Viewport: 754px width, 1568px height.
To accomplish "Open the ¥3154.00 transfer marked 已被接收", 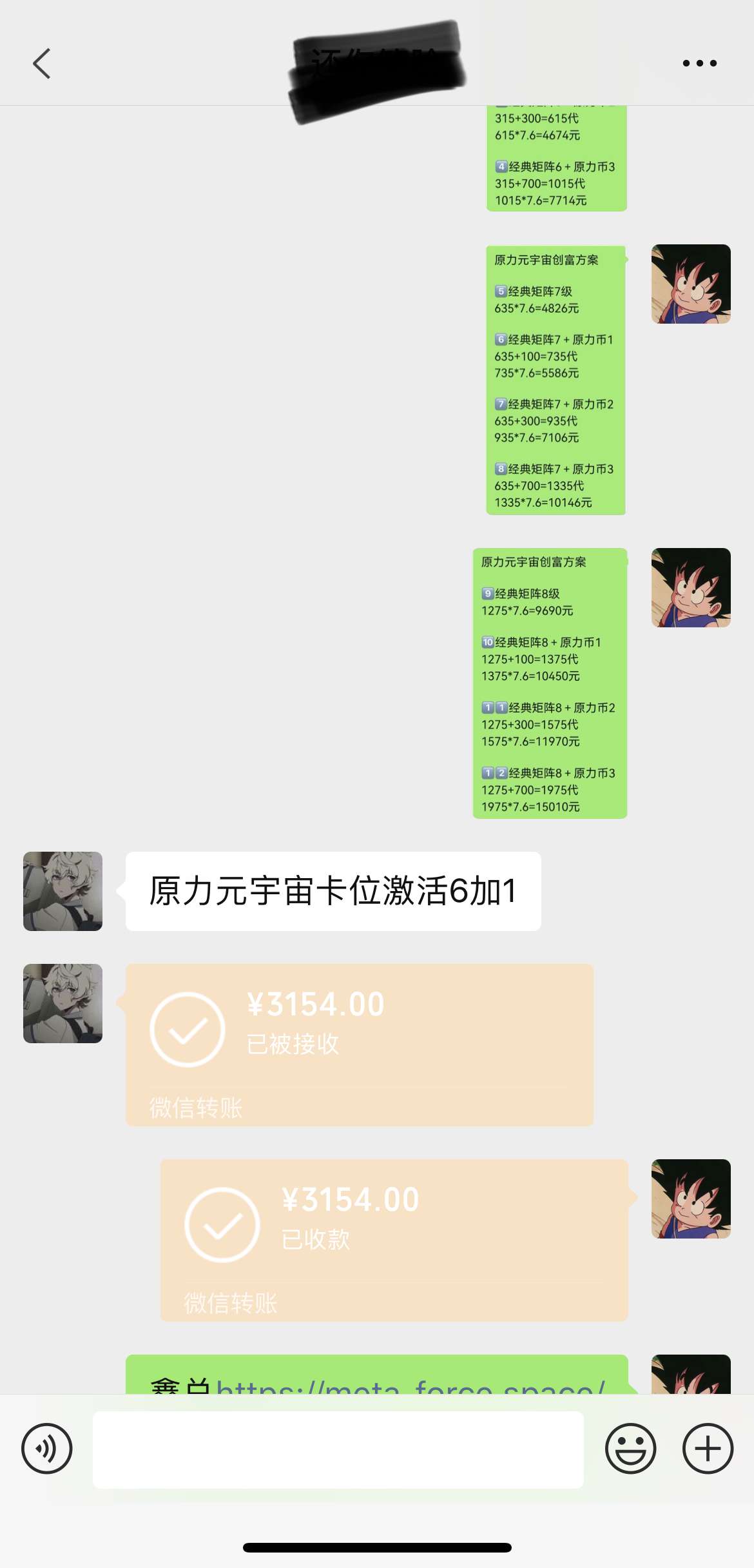I will point(359,1044).
